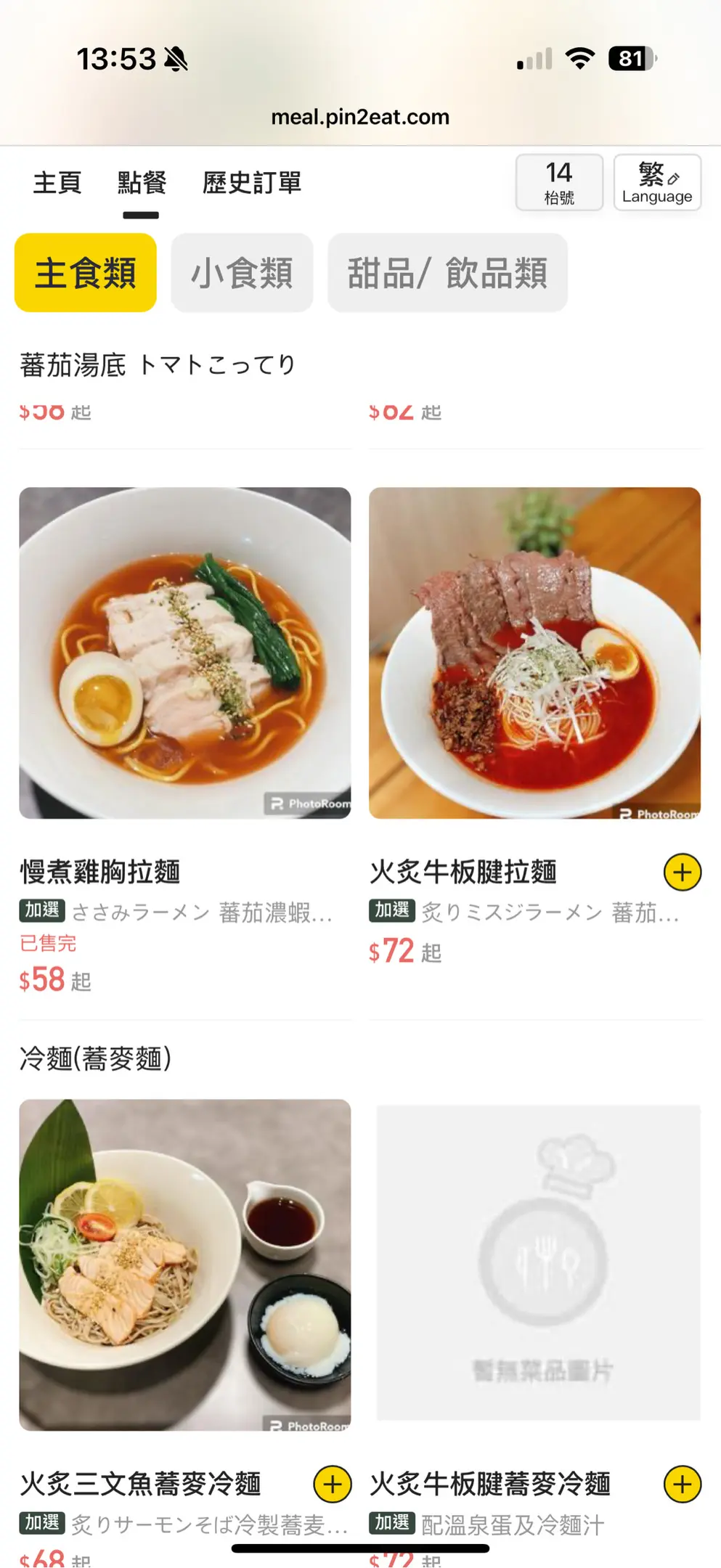Tap the meal.pin2eat.com address bar

(360, 117)
